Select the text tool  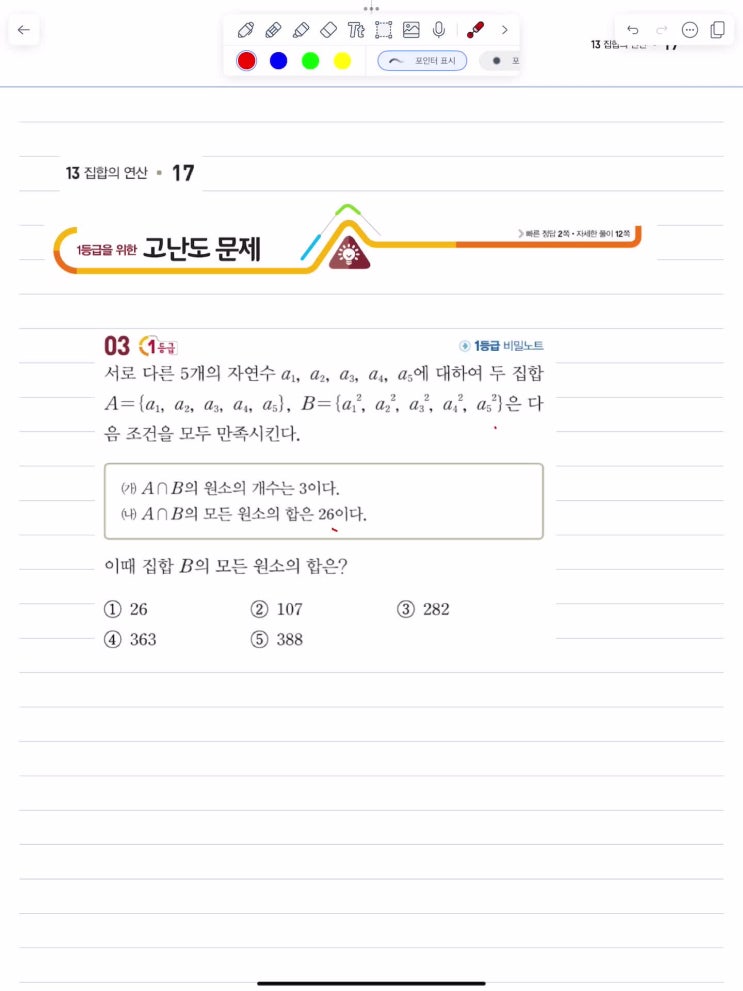coord(356,30)
